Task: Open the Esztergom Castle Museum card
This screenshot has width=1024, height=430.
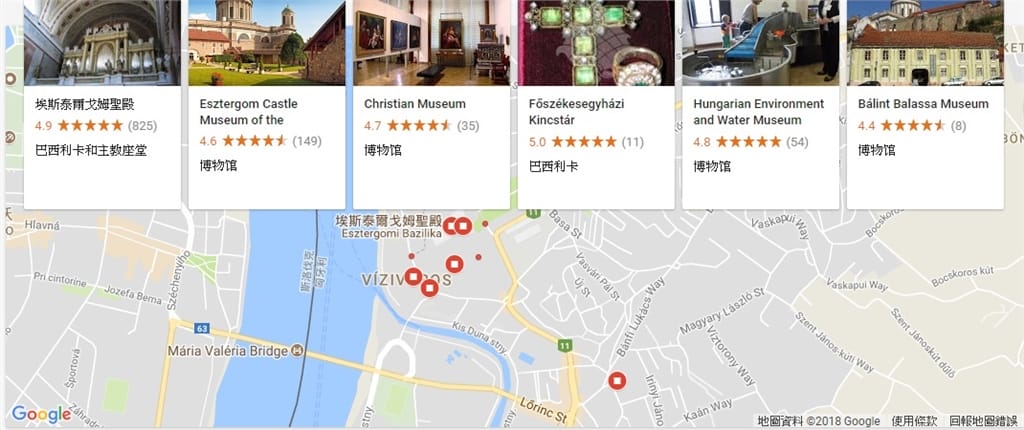Action: (265, 111)
